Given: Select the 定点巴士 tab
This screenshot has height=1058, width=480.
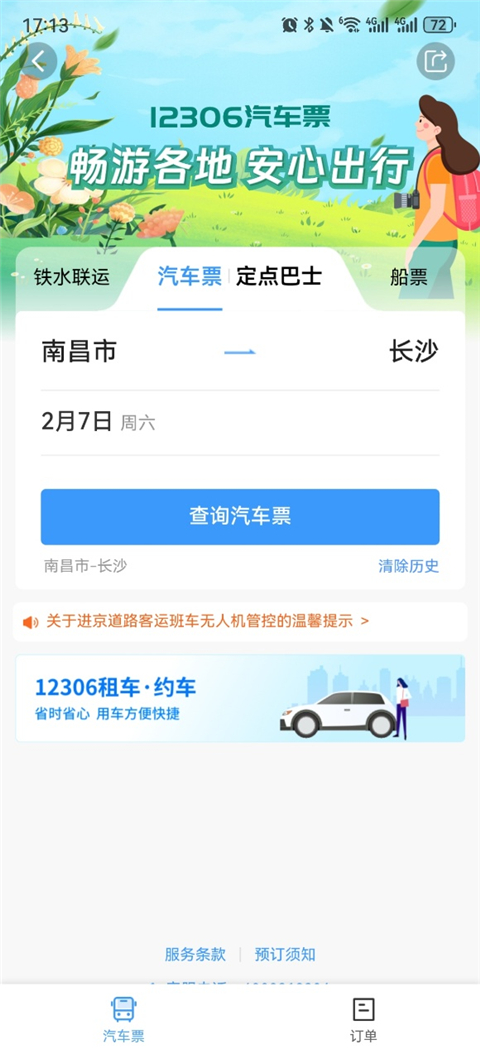Looking at the screenshot, I should click(x=278, y=276).
